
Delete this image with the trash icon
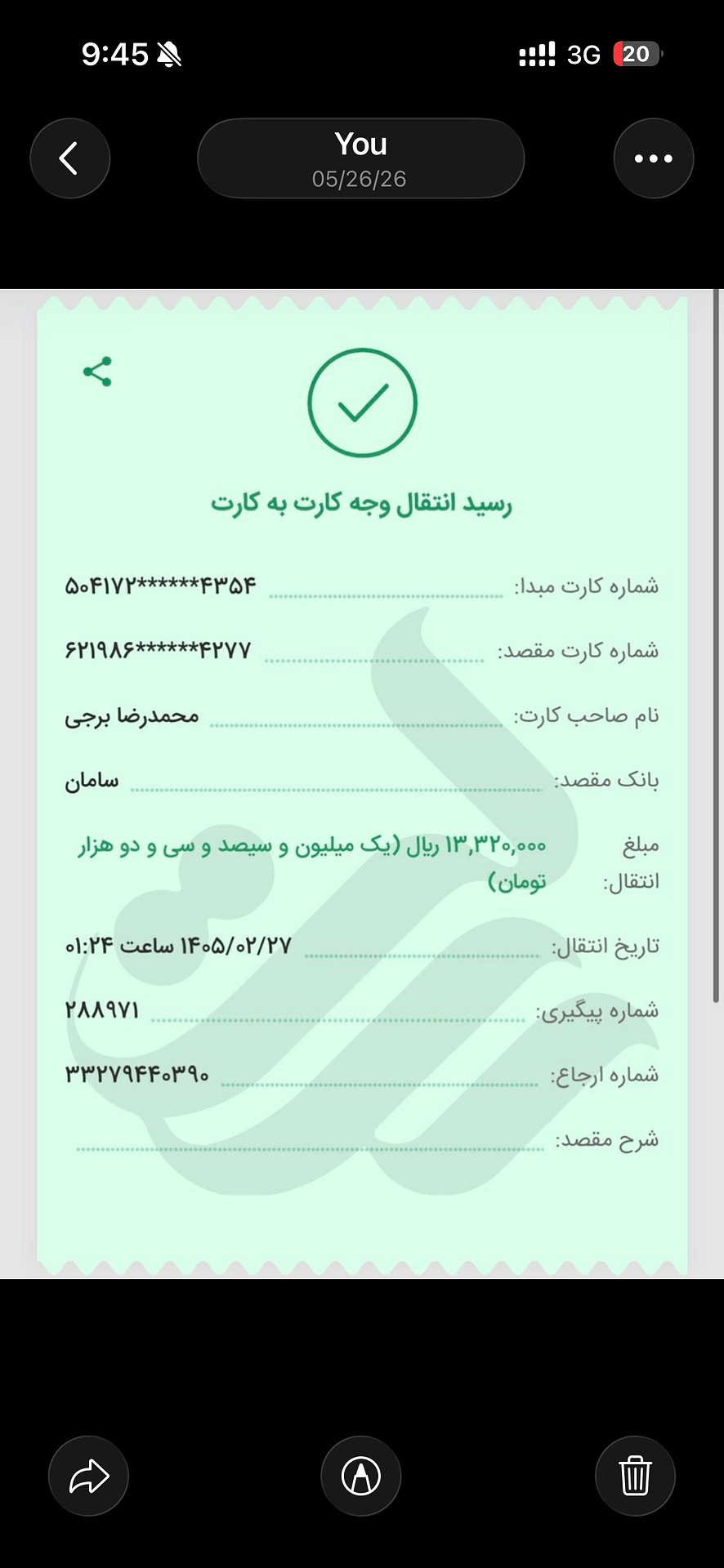pos(635,1476)
